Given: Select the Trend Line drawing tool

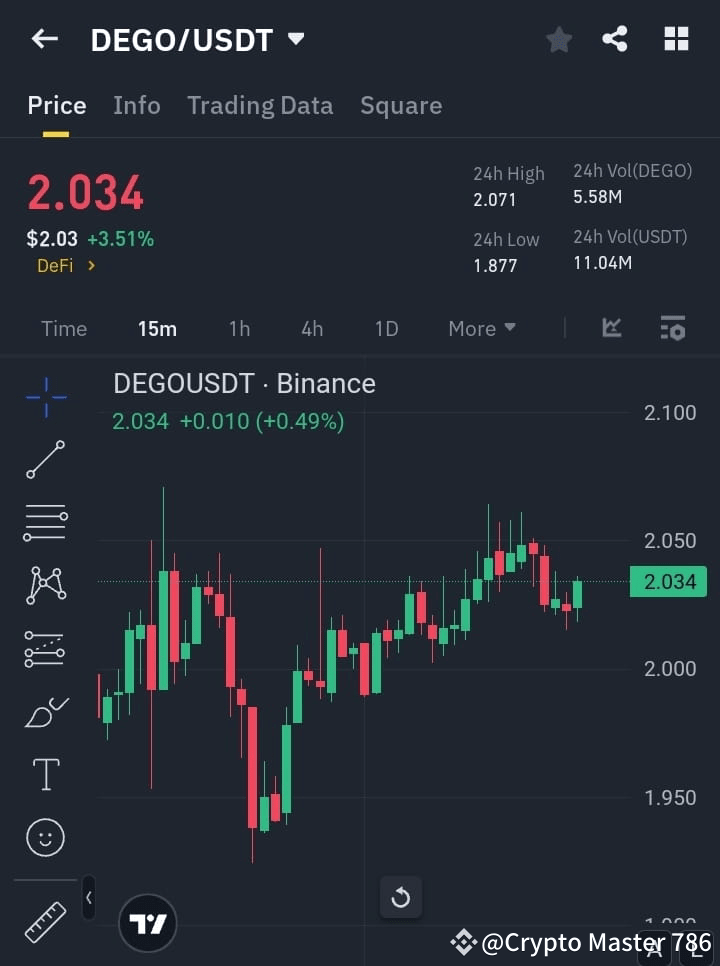Looking at the screenshot, I should coord(45,460).
